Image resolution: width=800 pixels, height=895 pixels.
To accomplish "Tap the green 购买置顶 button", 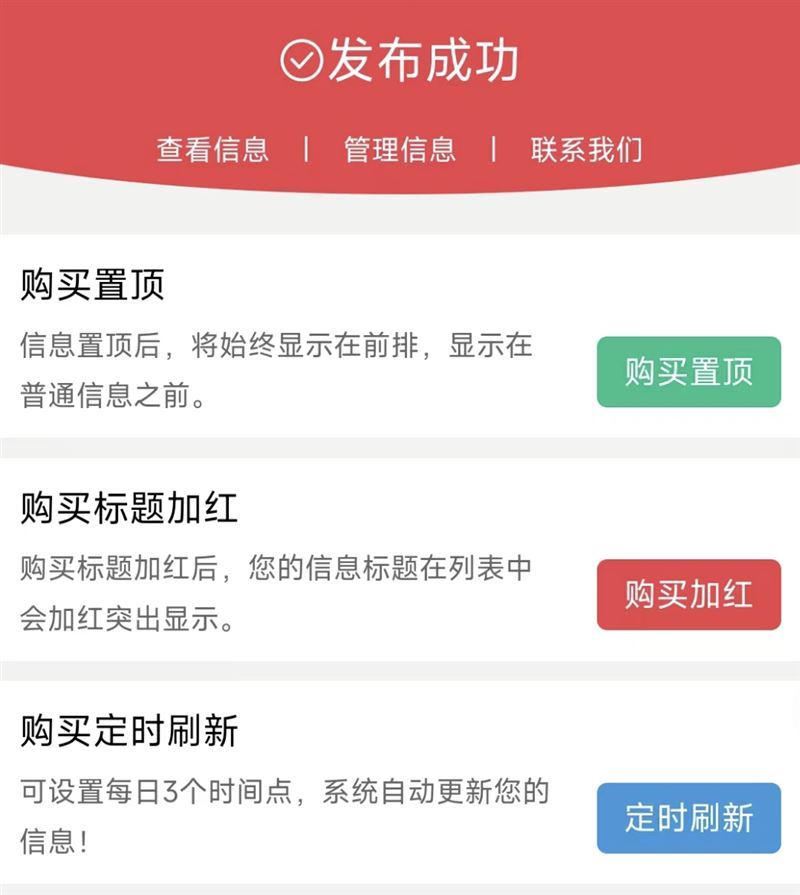I will pyautogui.click(x=688, y=372).
